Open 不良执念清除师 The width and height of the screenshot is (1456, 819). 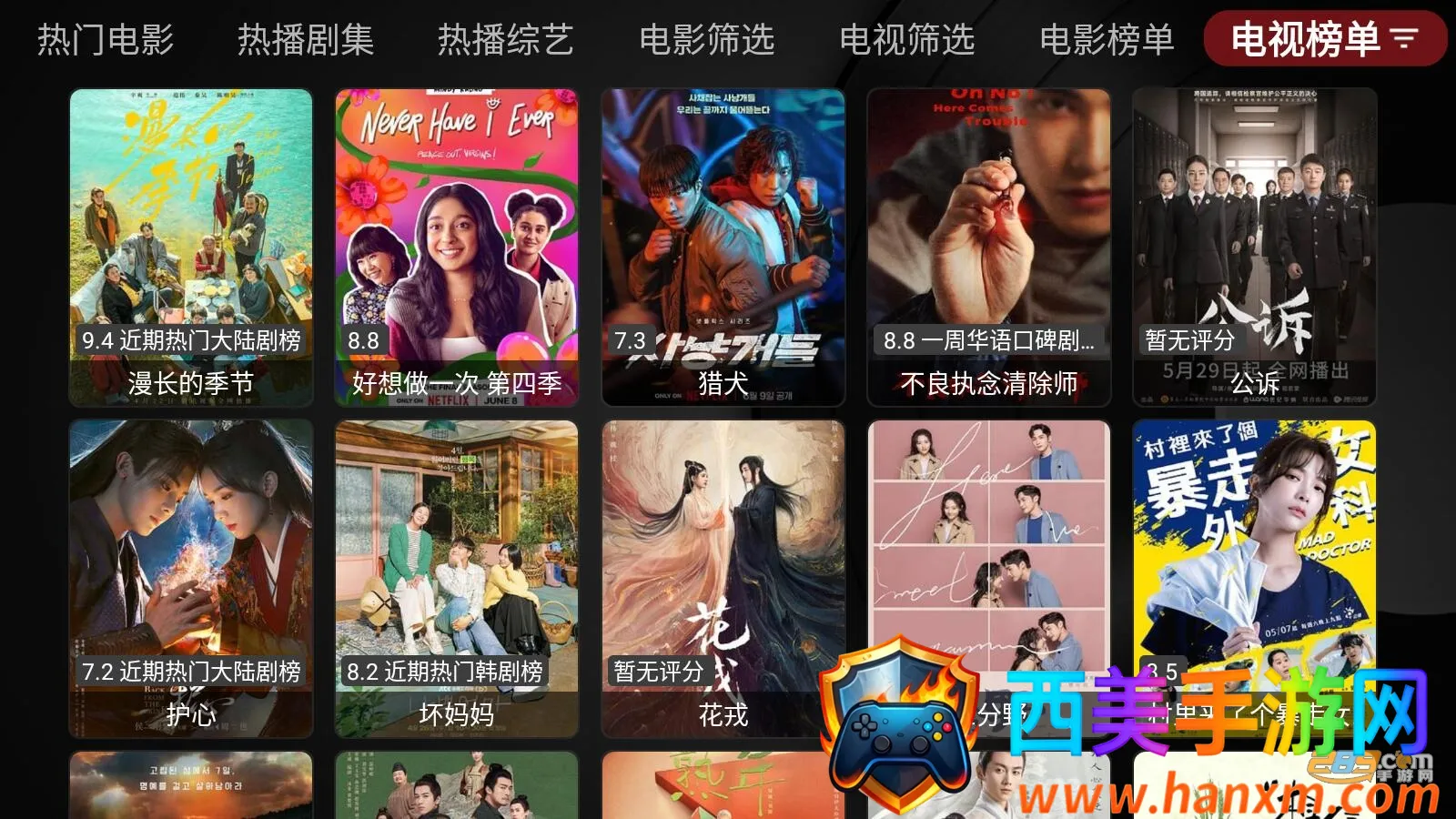(x=989, y=247)
